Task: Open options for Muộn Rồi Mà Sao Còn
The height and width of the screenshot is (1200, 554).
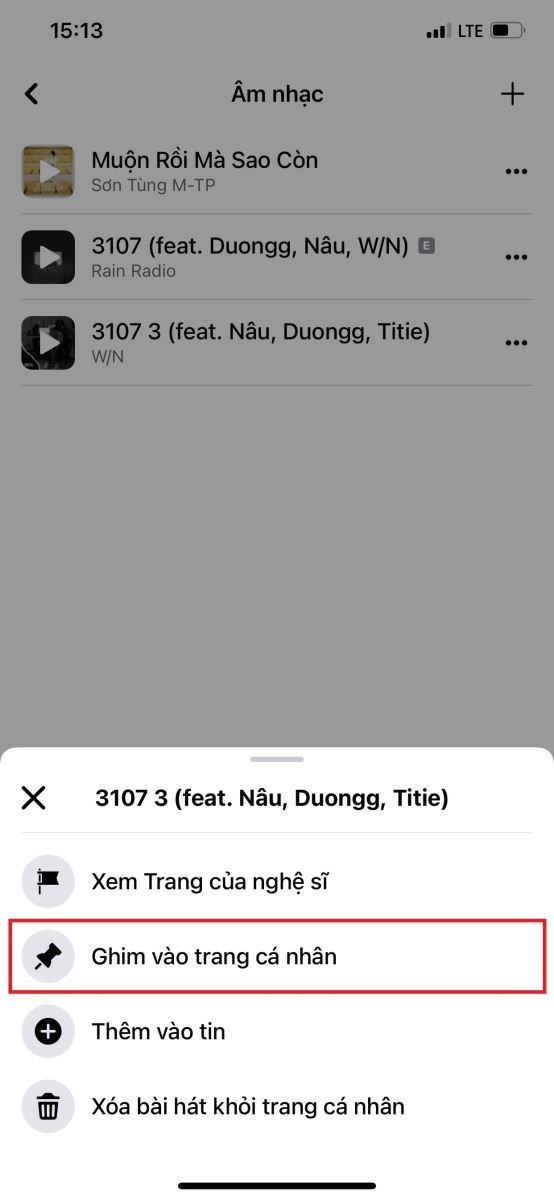Action: (516, 171)
